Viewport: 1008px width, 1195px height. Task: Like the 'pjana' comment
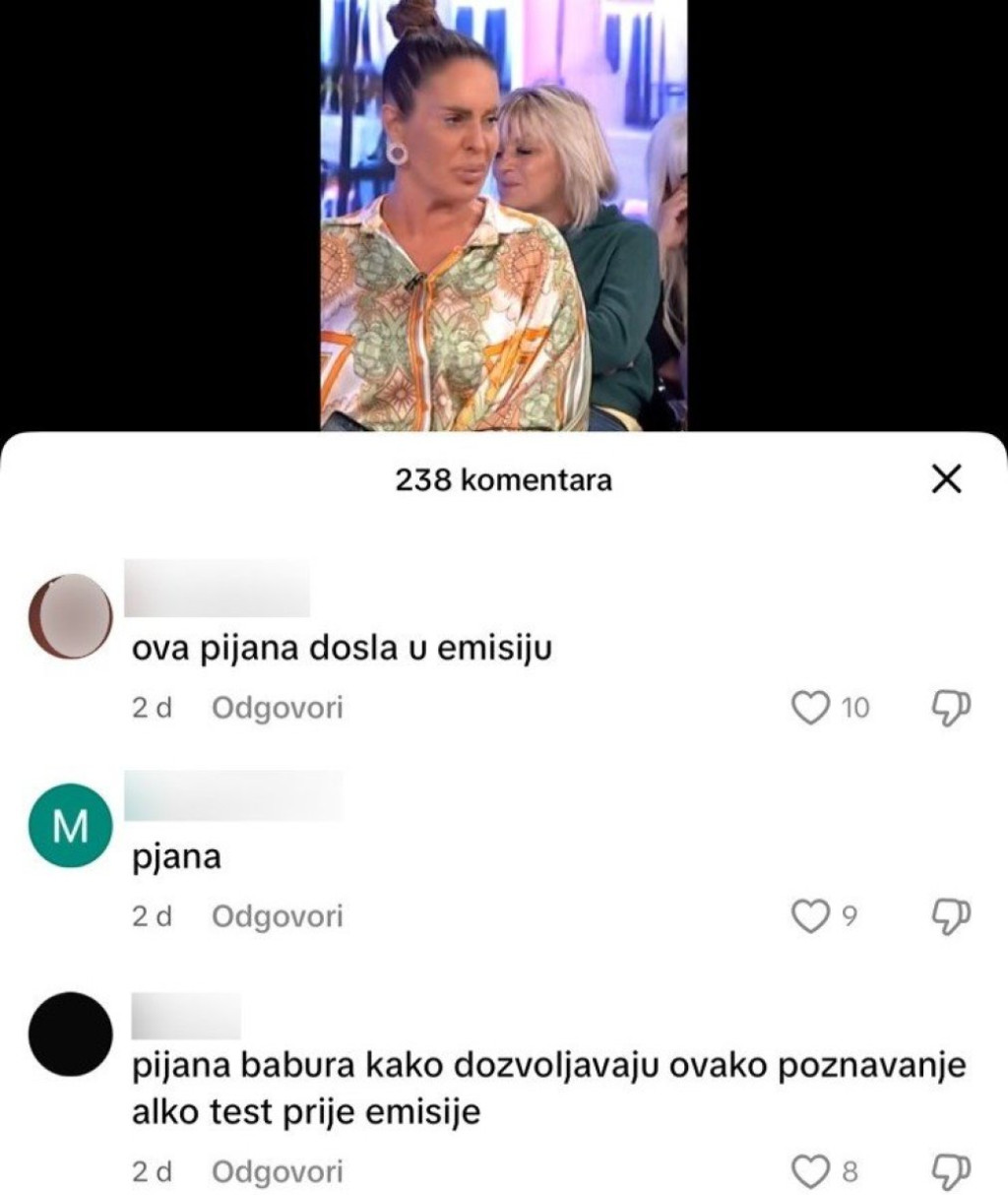click(811, 915)
